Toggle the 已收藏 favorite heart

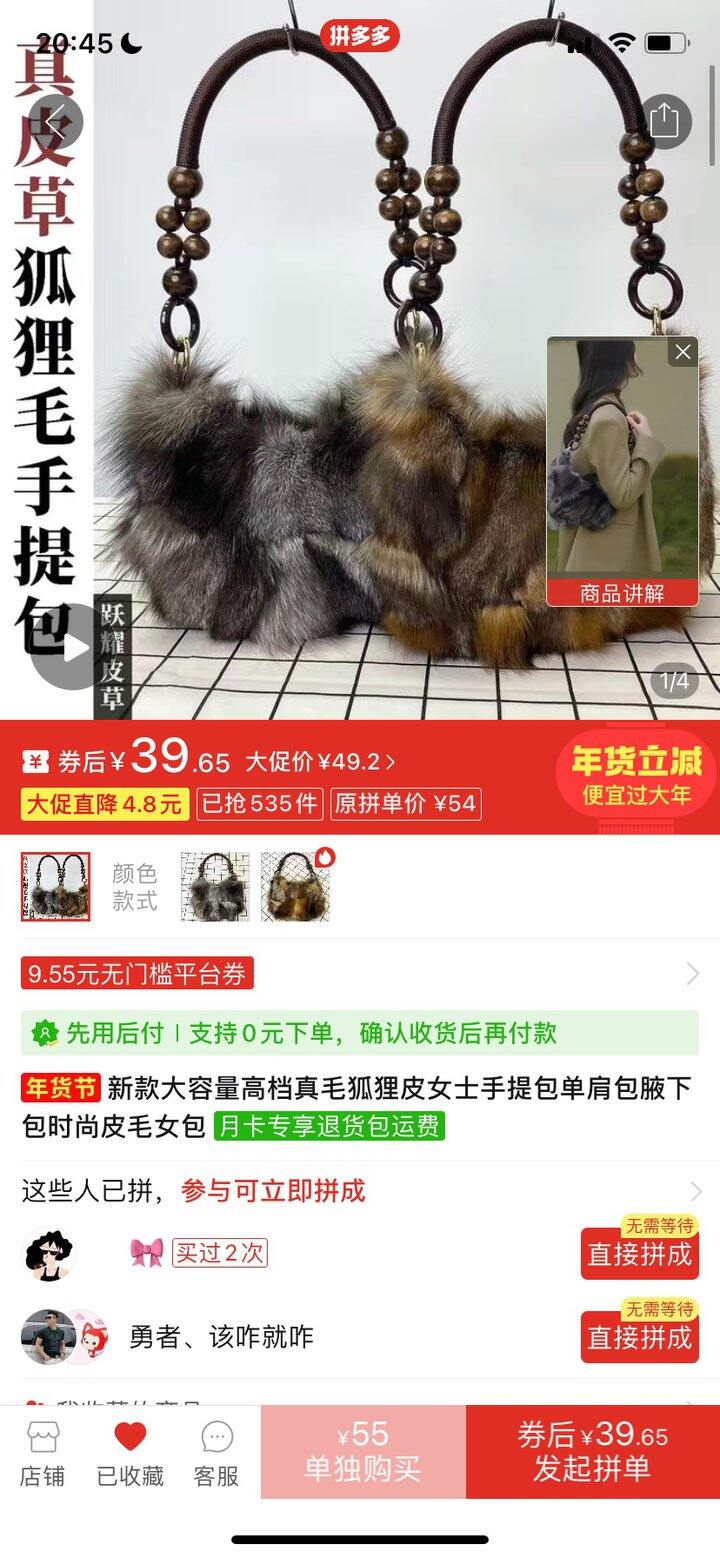coord(130,1453)
